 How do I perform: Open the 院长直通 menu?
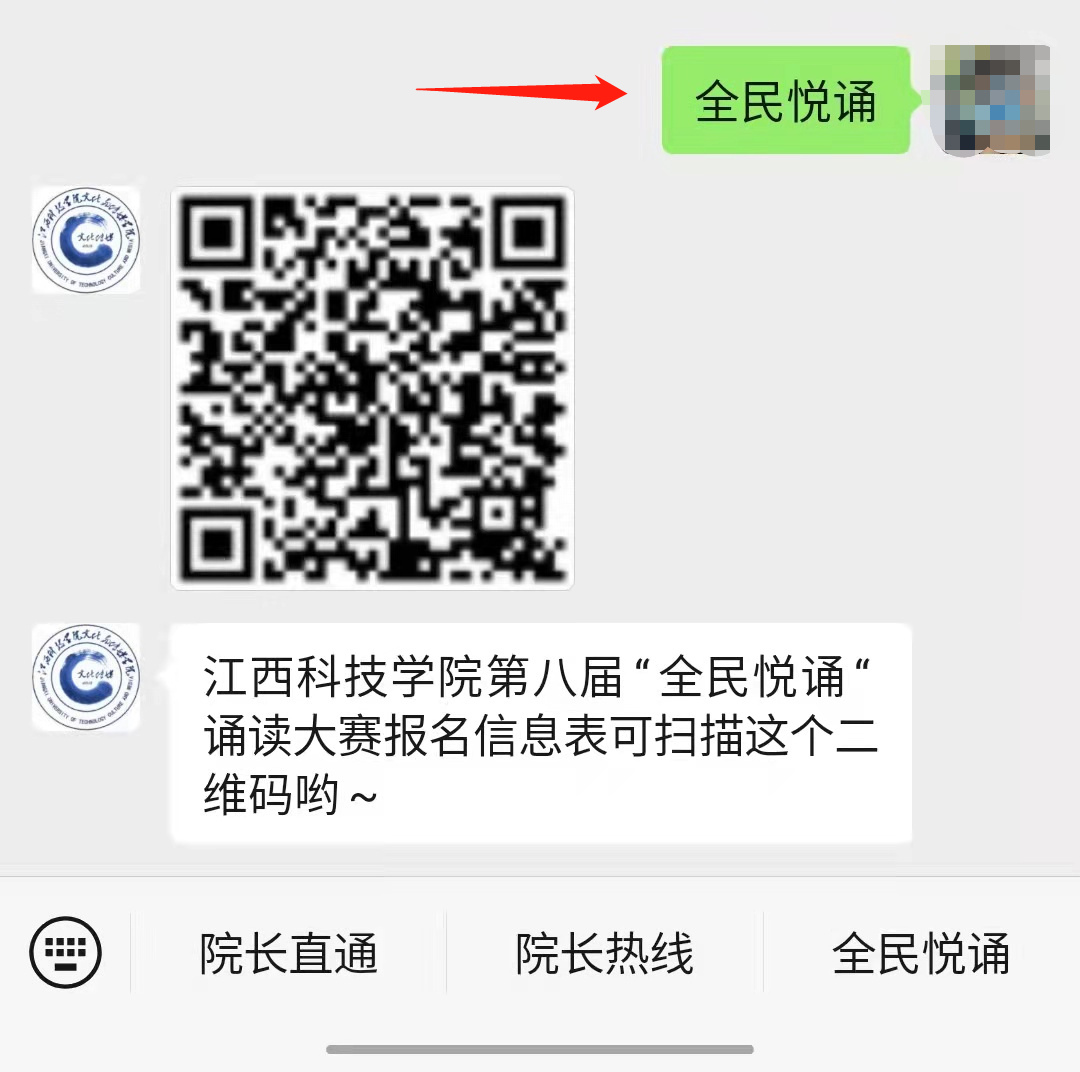click(289, 954)
